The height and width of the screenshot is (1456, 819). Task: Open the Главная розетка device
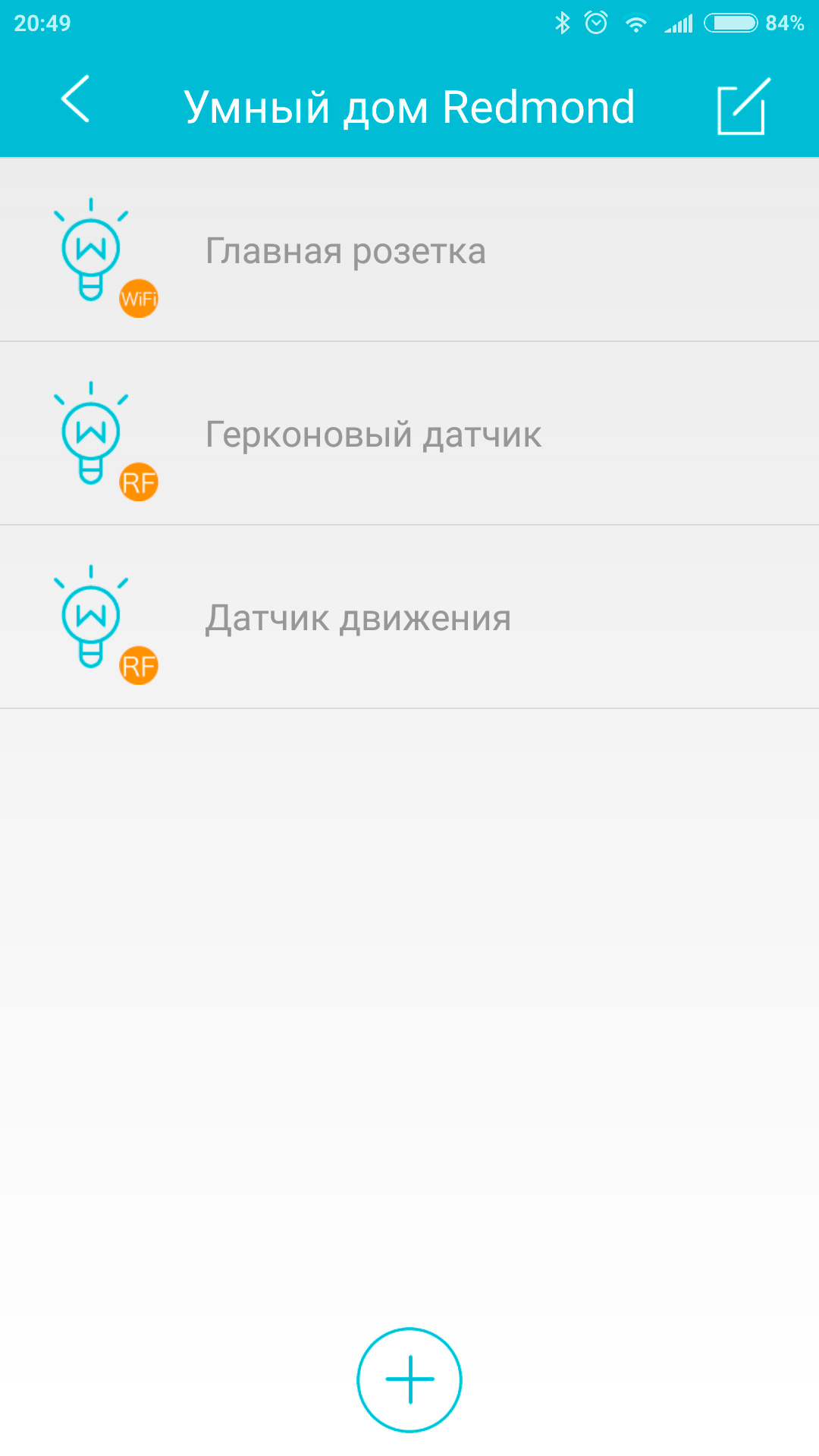(x=409, y=250)
